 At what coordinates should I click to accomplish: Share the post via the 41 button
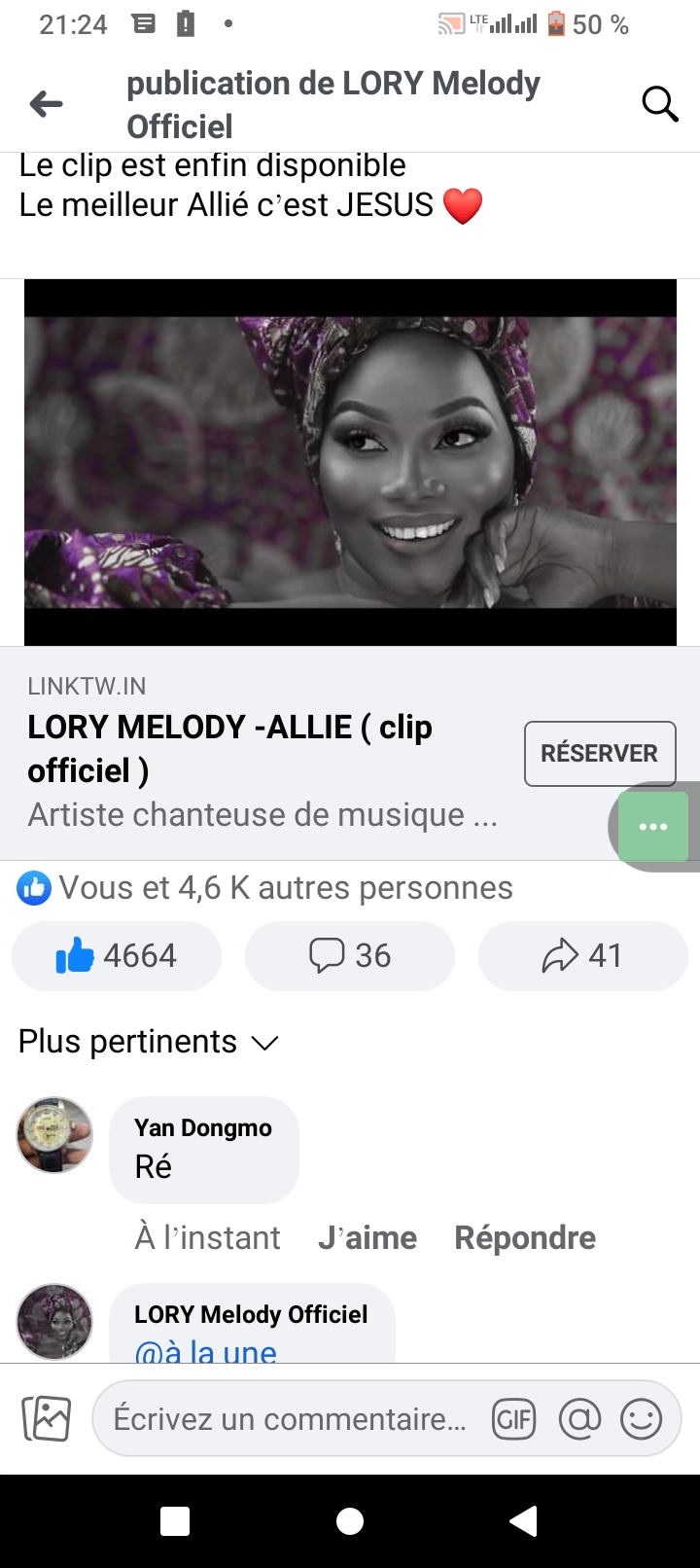click(582, 955)
